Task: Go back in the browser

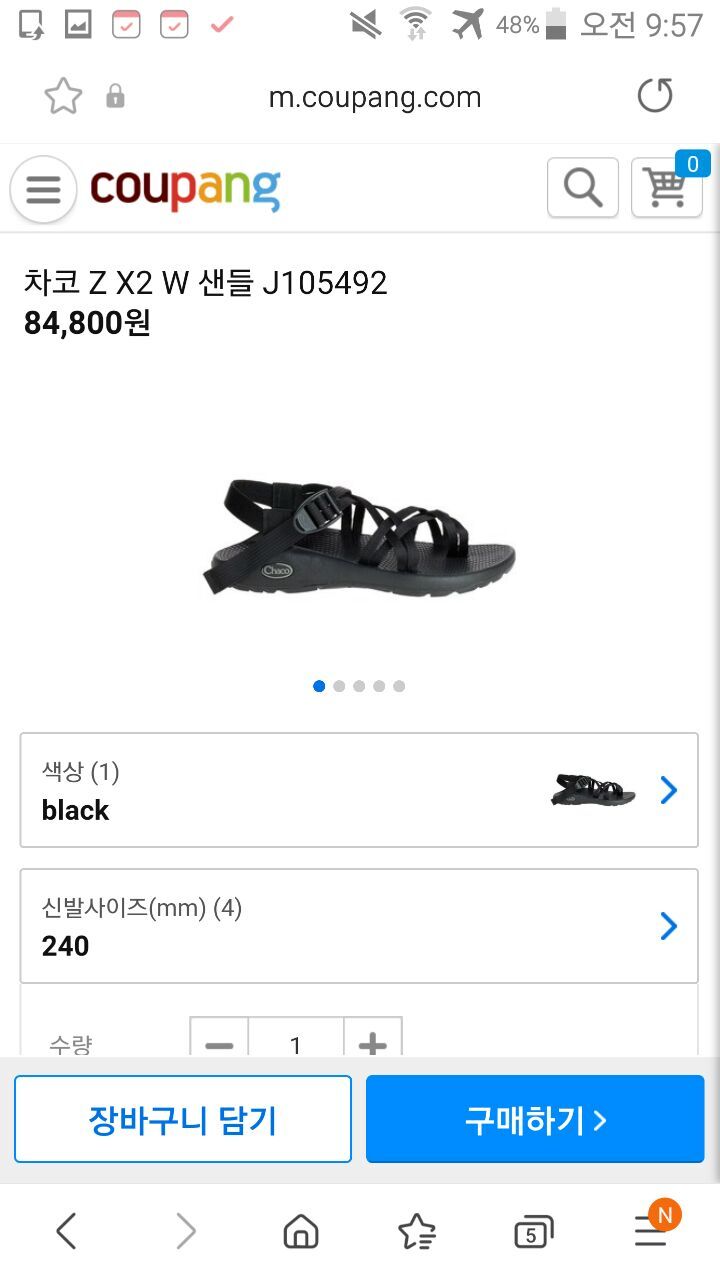Action: tap(66, 1231)
